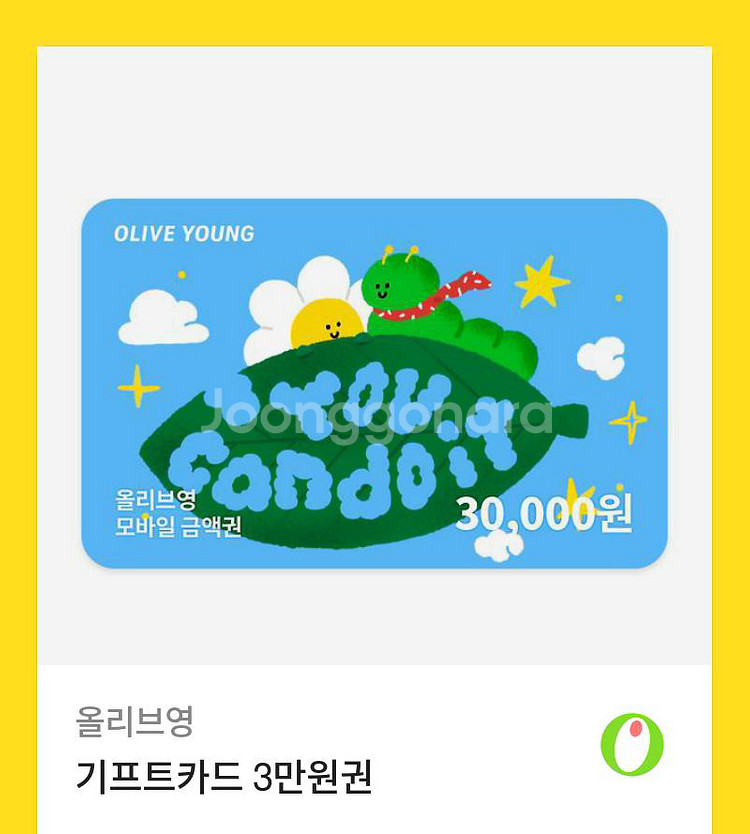Select the 올리브영 text on the card
Image resolution: width=750 pixels, height=834 pixels.
pyautogui.click(x=156, y=500)
